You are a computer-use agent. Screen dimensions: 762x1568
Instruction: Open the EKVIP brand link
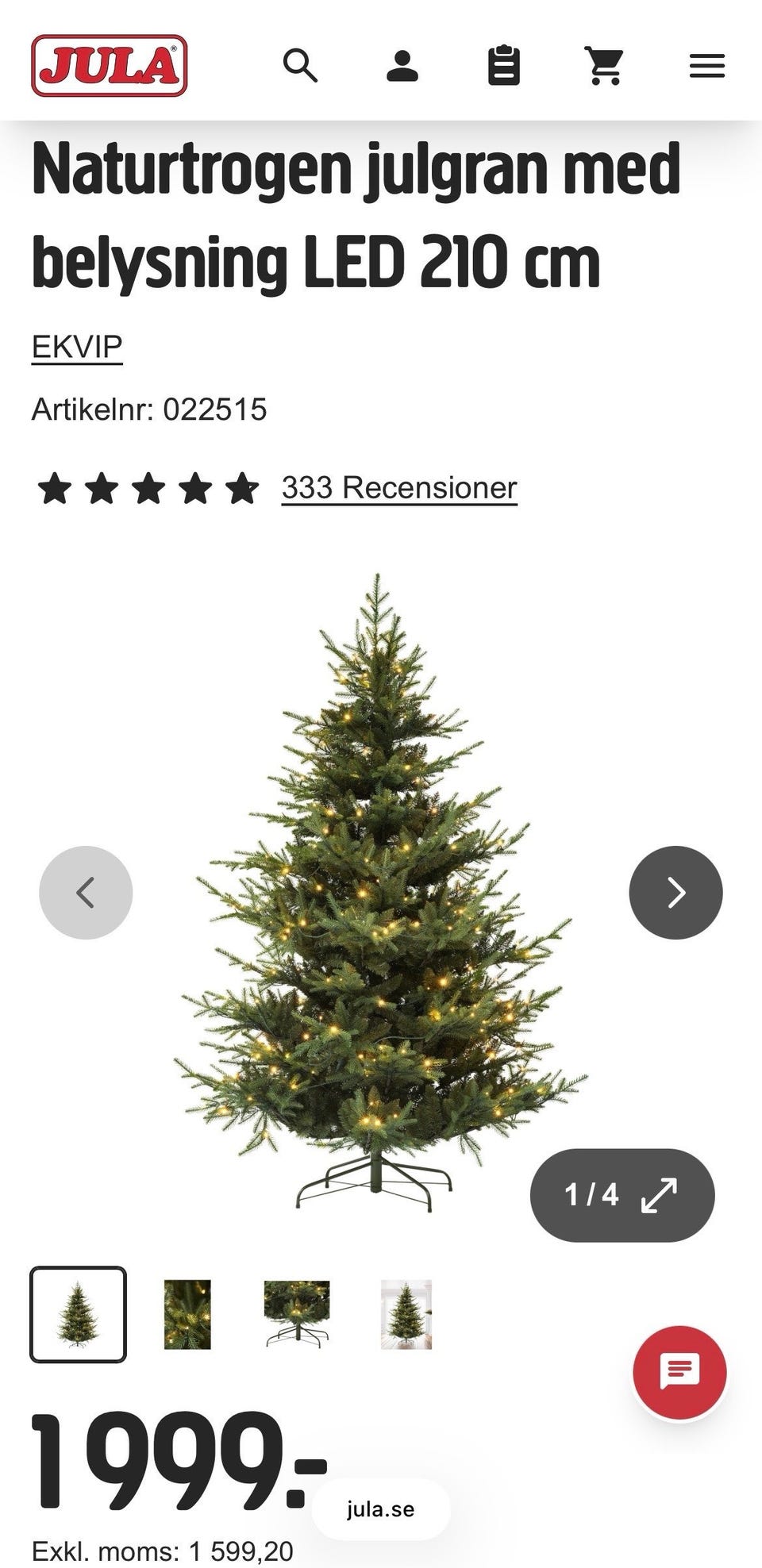click(x=77, y=347)
